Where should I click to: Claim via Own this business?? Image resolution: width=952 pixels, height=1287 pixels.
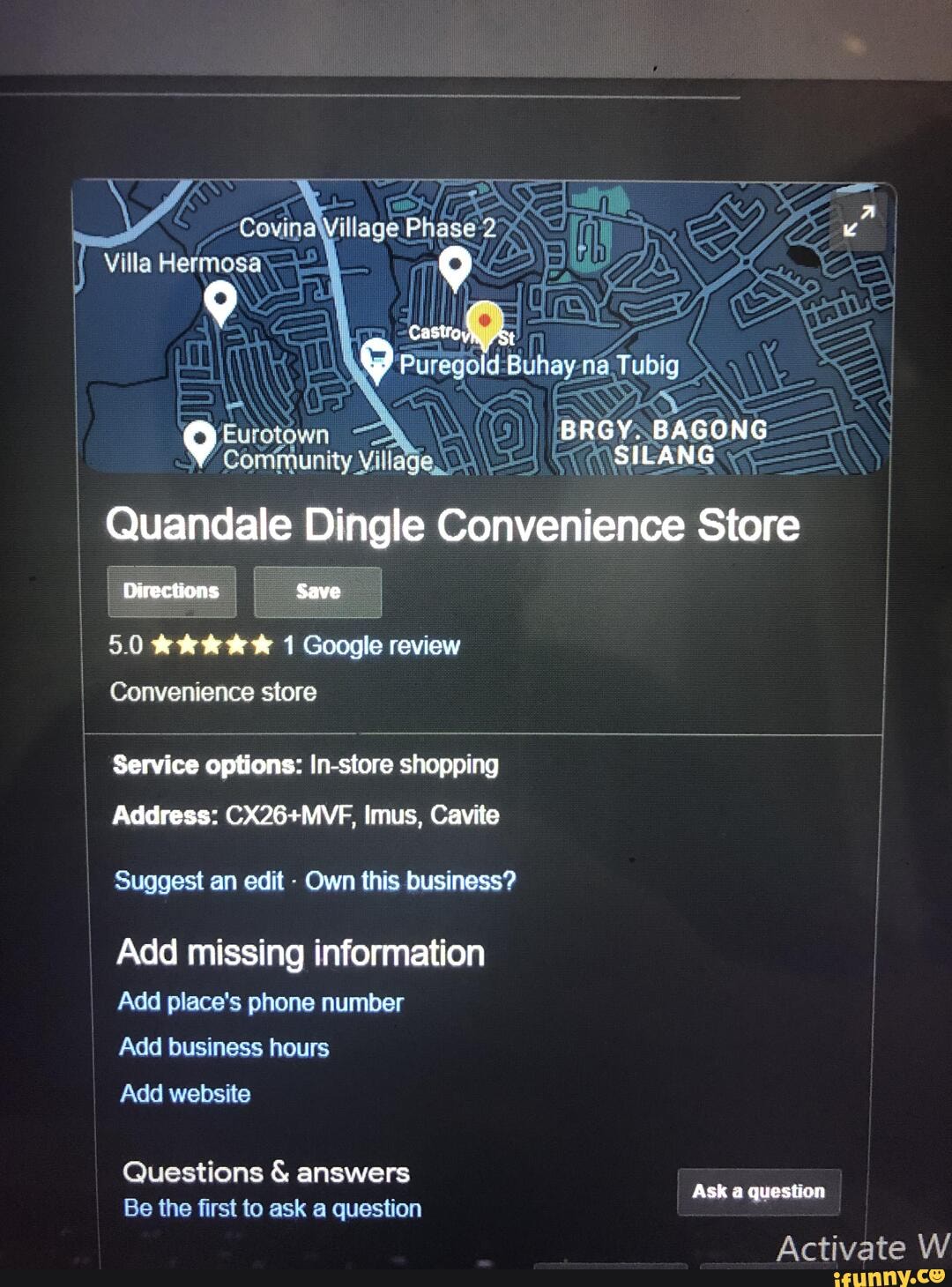click(x=411, y=881)
